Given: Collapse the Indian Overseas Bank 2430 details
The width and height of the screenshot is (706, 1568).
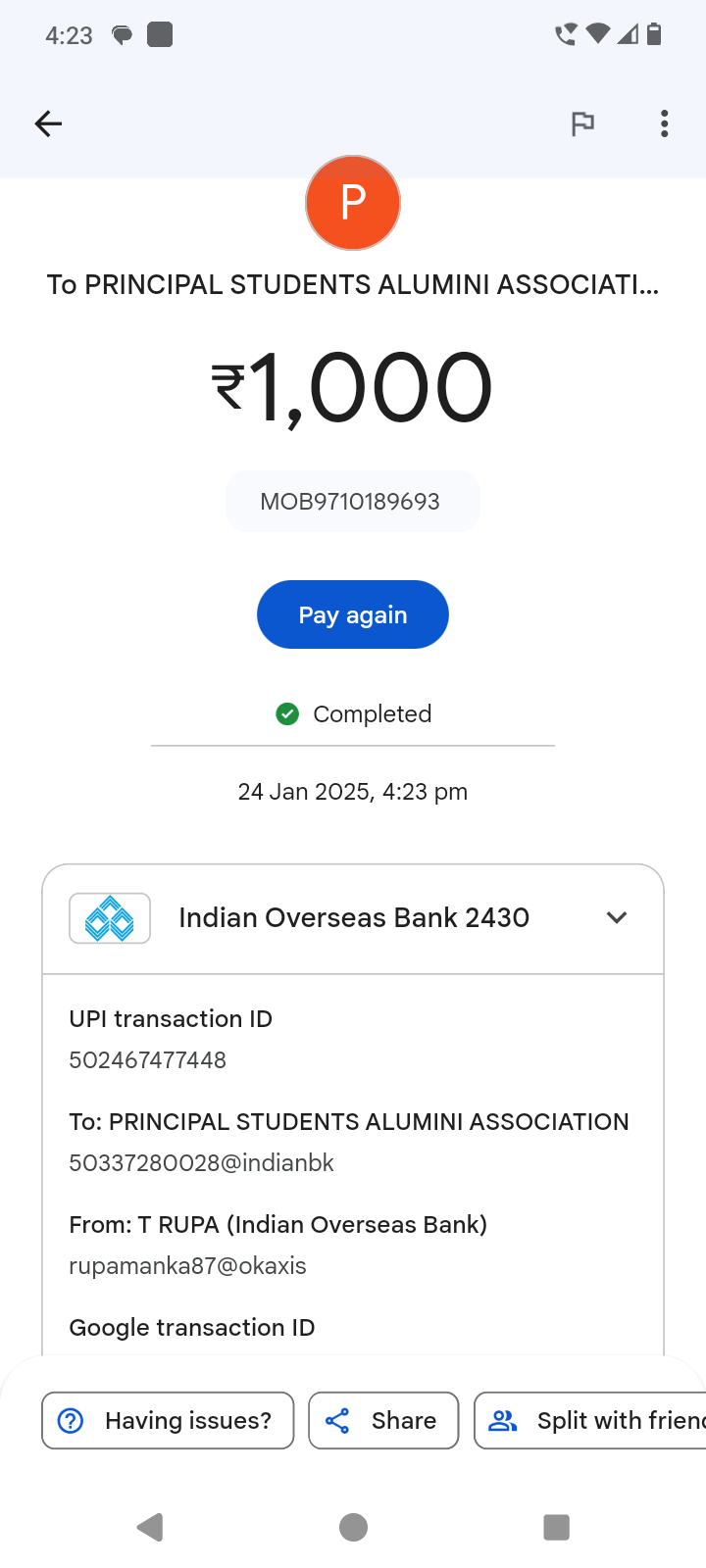Looking at the screenshot, I should pos(617,917).
